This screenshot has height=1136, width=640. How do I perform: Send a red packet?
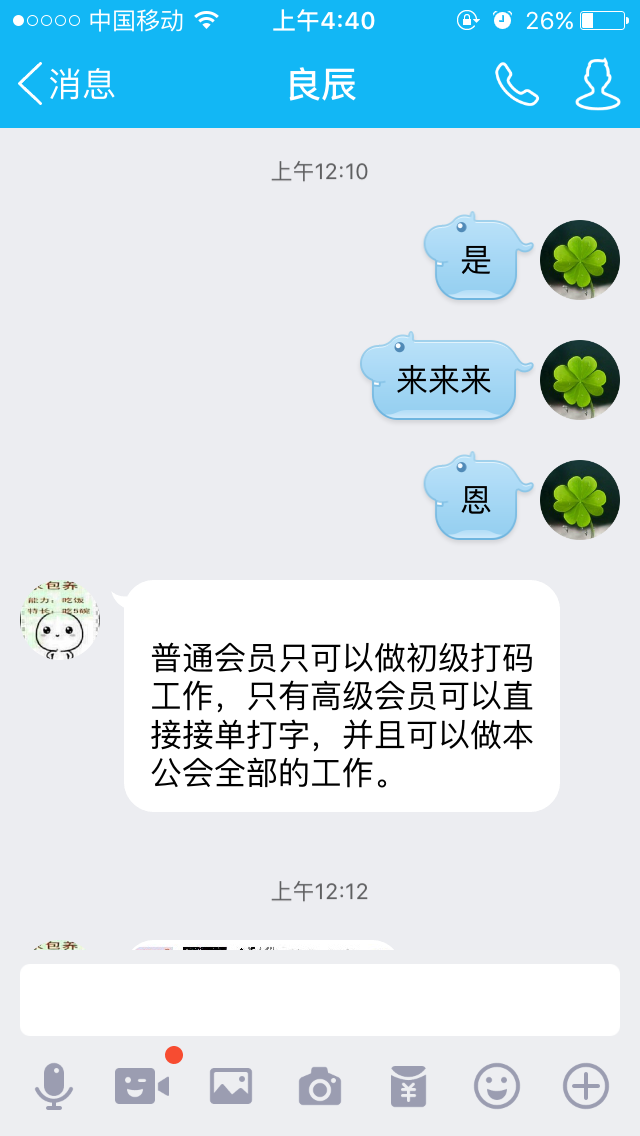pos(408,1085)
